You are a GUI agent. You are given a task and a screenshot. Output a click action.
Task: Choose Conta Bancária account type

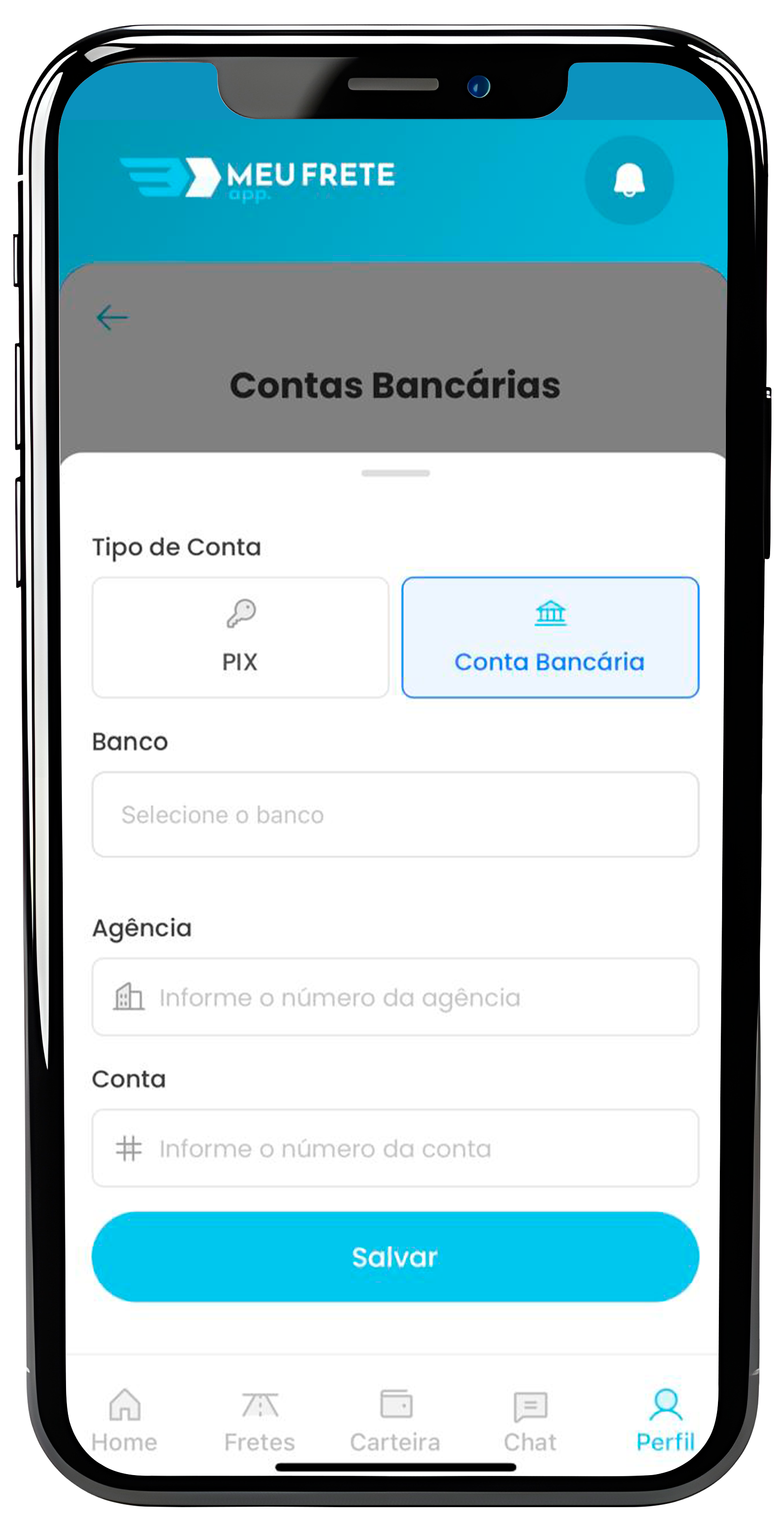click(x=550, y=637)
